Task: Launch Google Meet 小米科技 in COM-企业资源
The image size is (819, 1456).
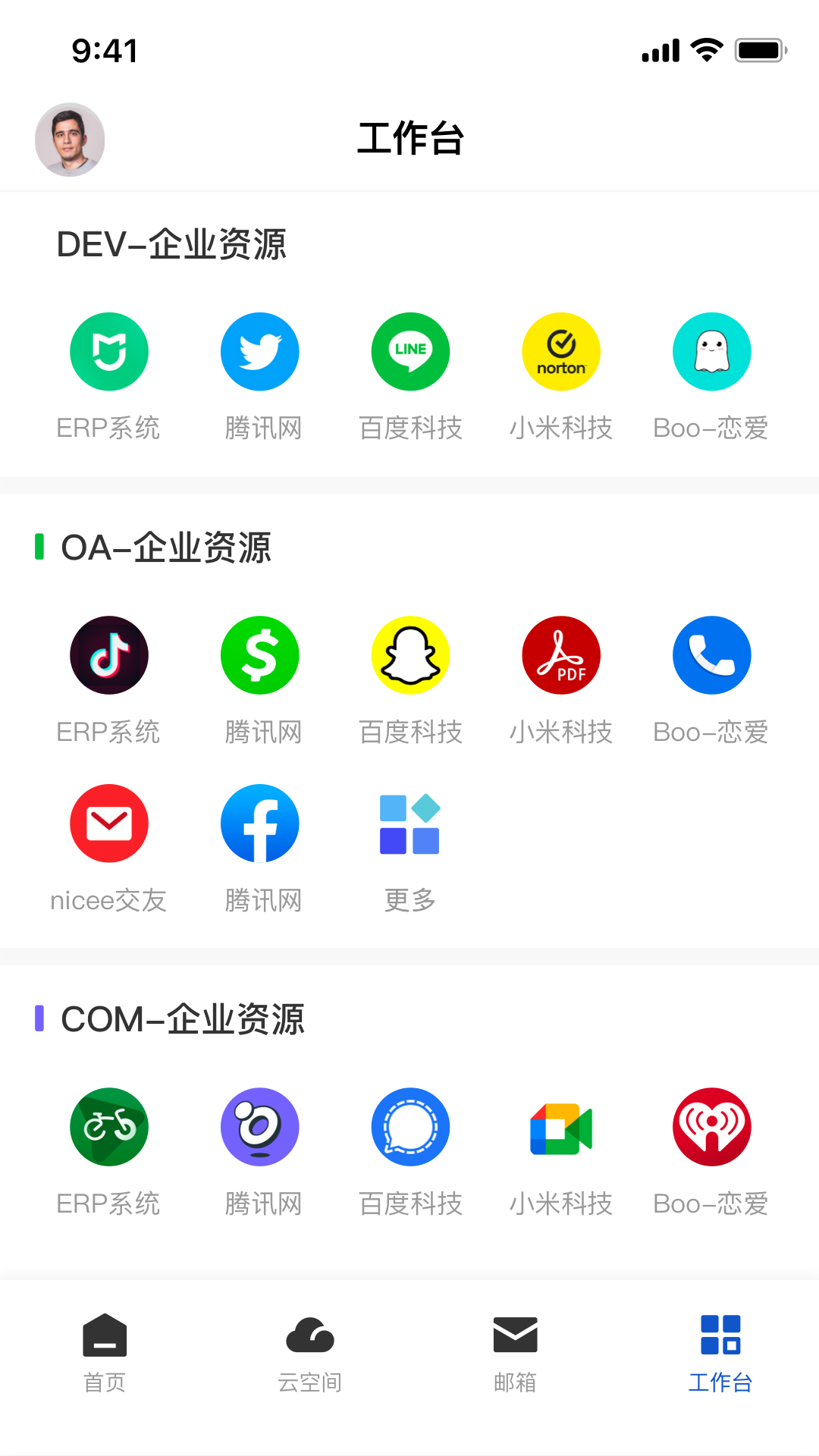Action: pos(561,1126)
